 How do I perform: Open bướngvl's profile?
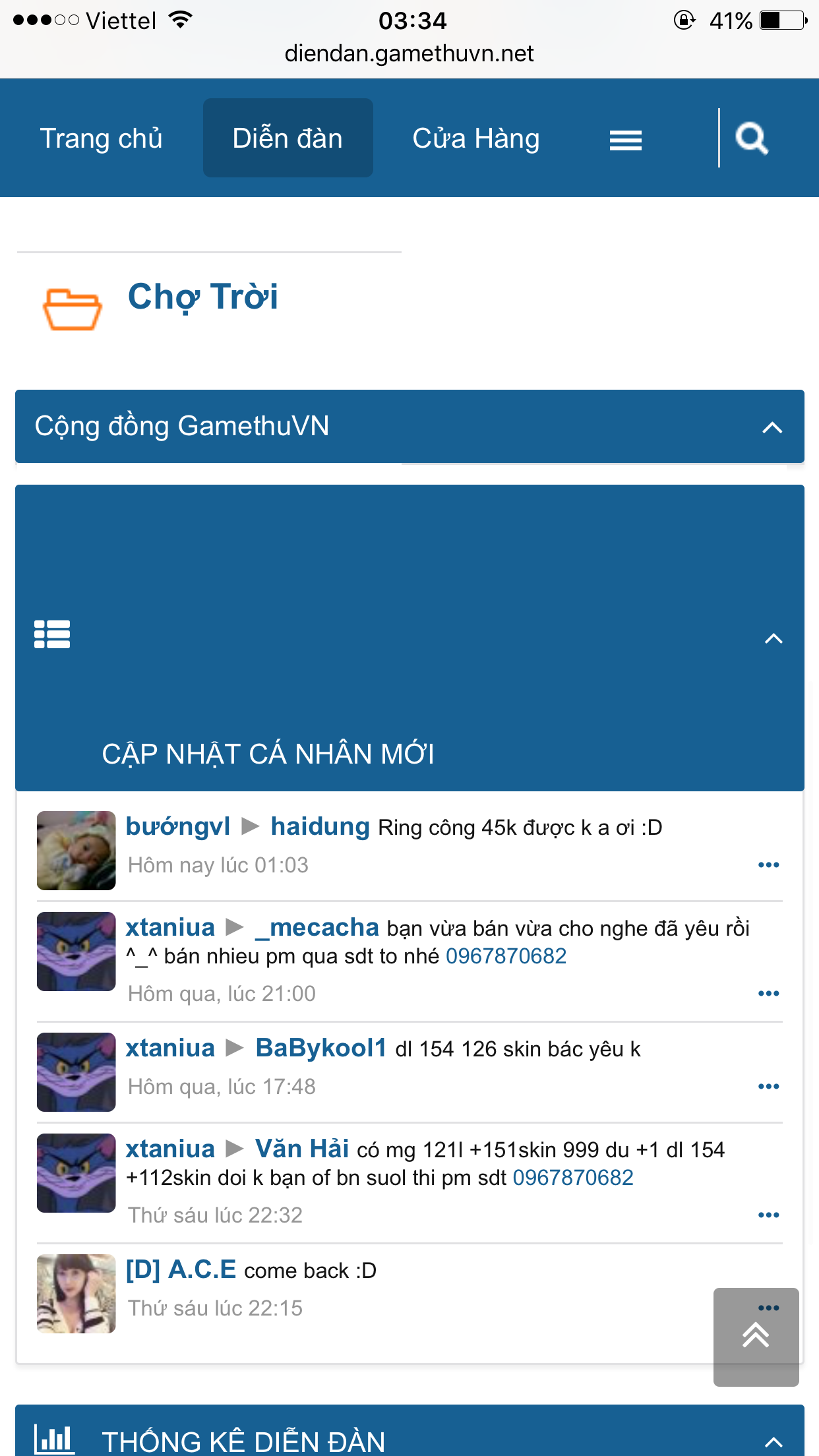(178, 826)
